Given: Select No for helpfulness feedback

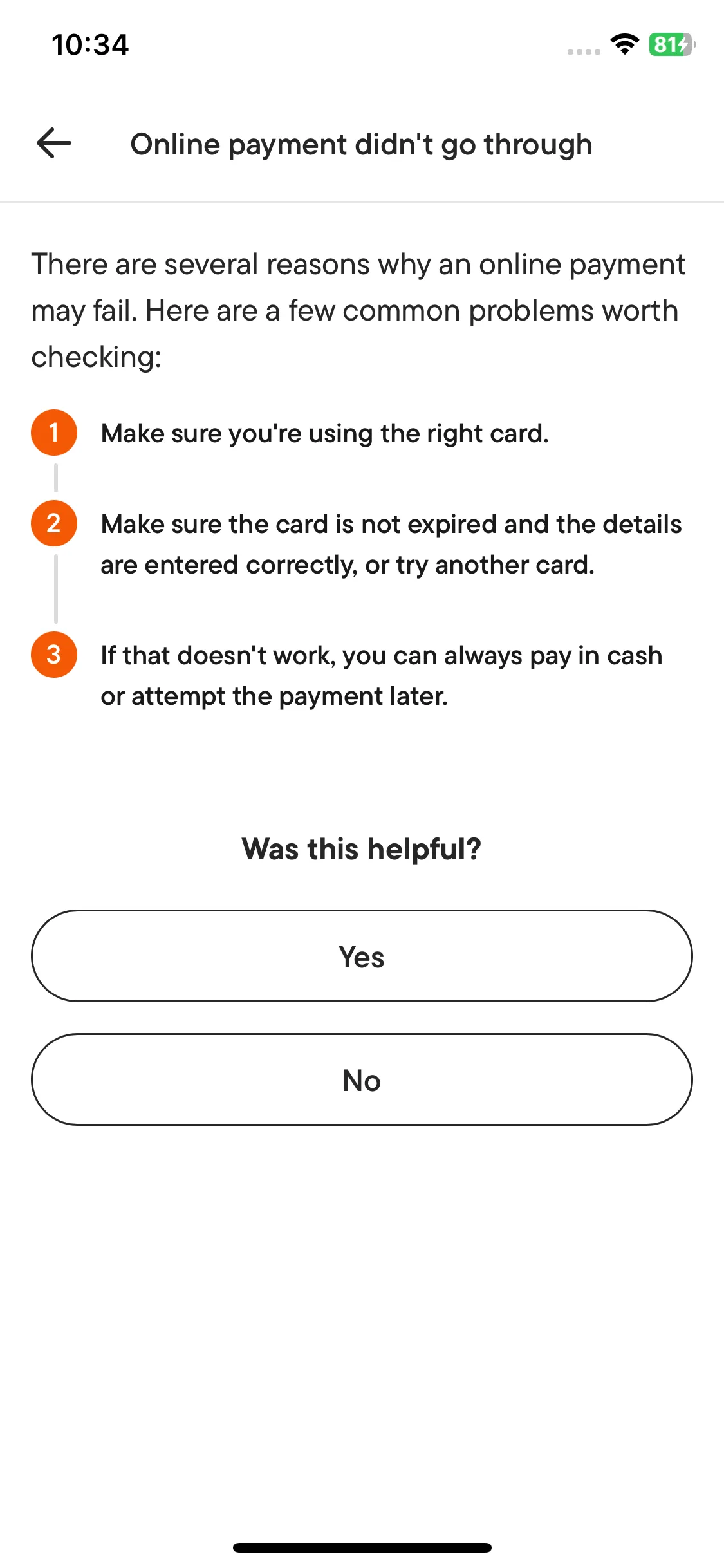Looking at the screenshot, I should (x=362, y=1079).
